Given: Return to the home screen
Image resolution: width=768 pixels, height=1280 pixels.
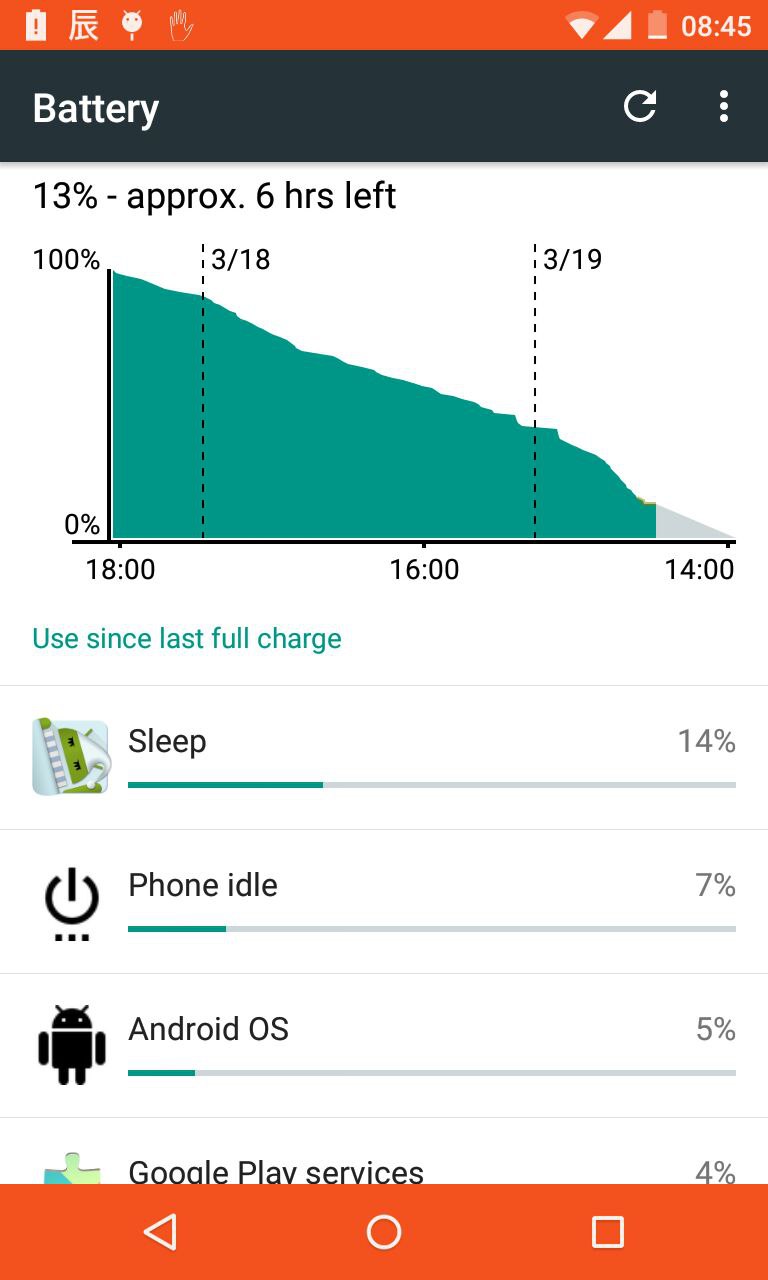Looking at the screenshot, I should coord(384,1232).
